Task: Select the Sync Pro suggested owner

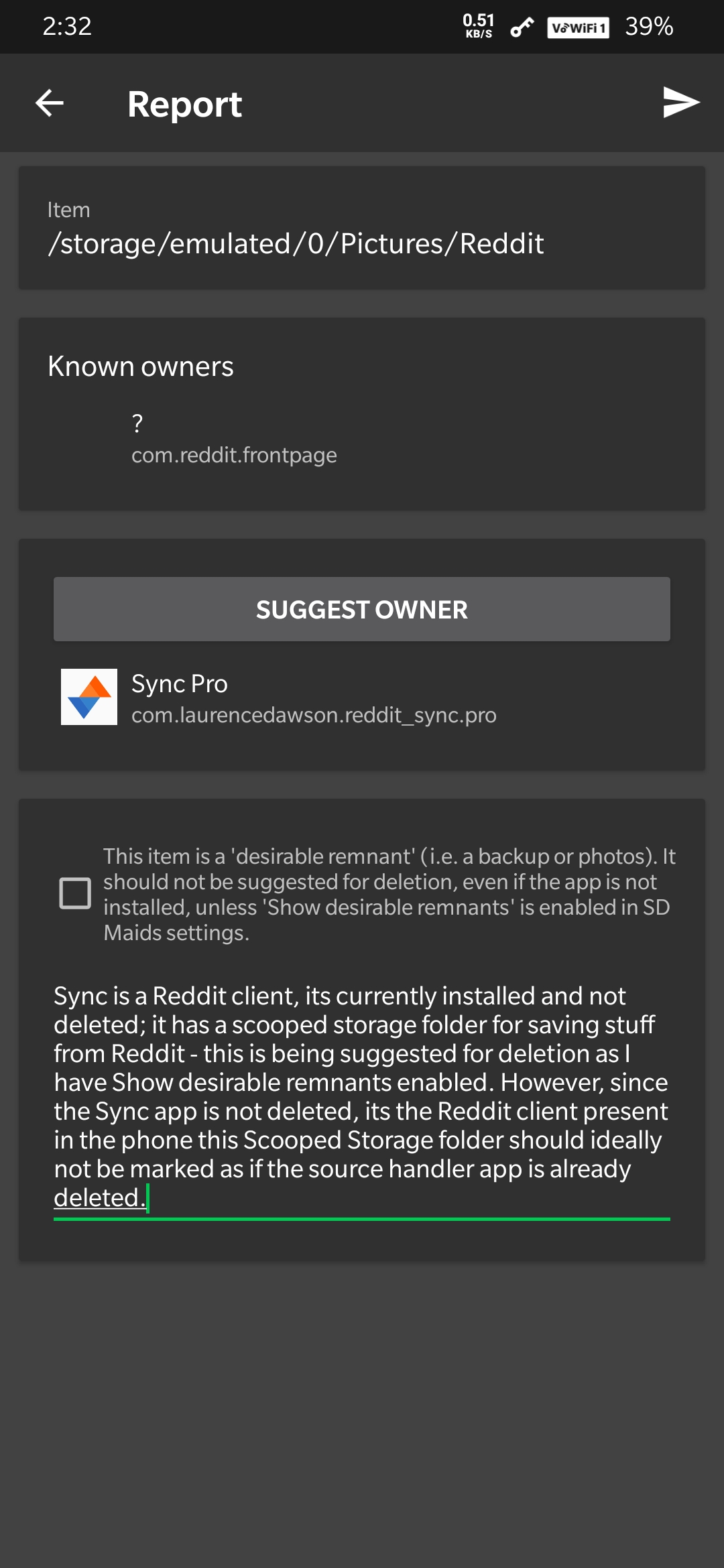Action: 313,698
